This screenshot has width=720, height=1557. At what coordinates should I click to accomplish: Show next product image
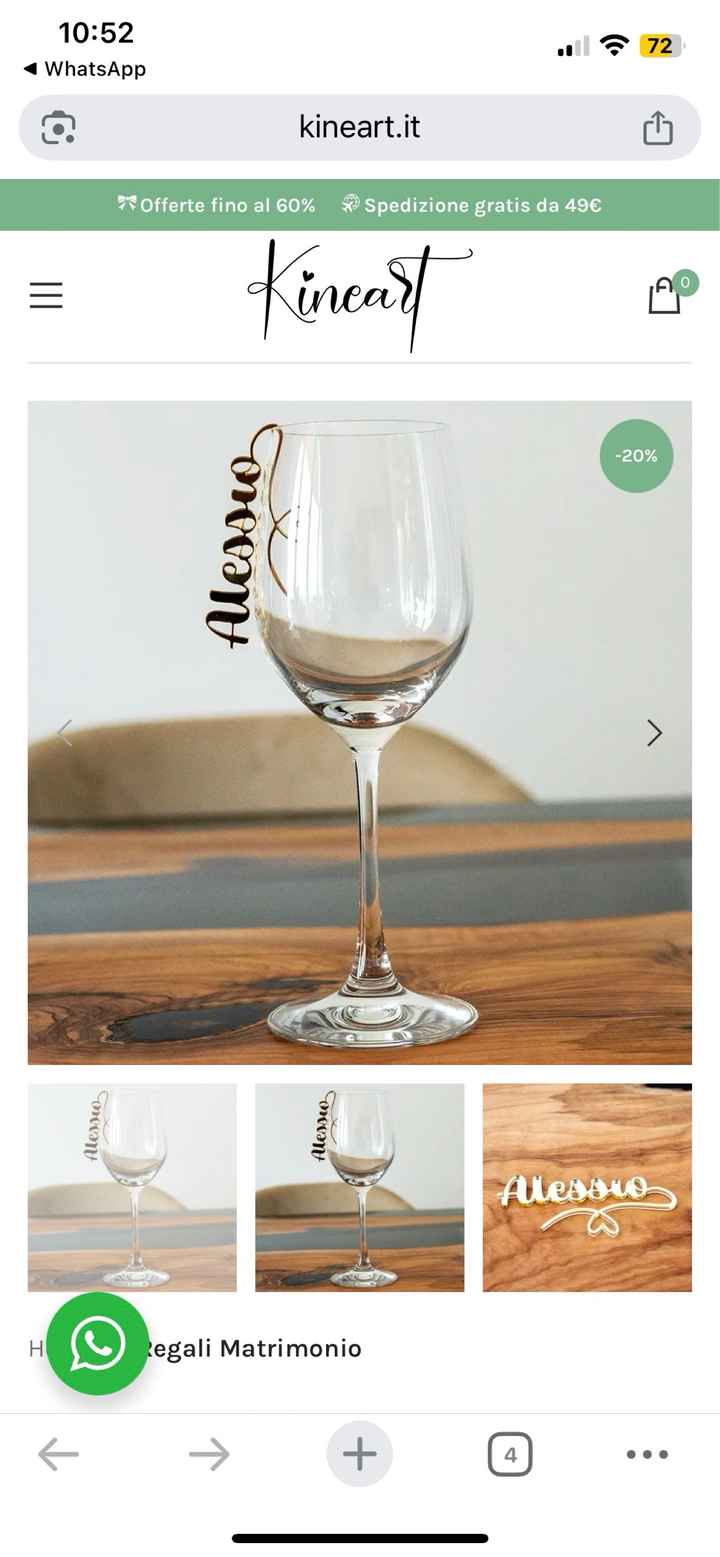[654, 733]
